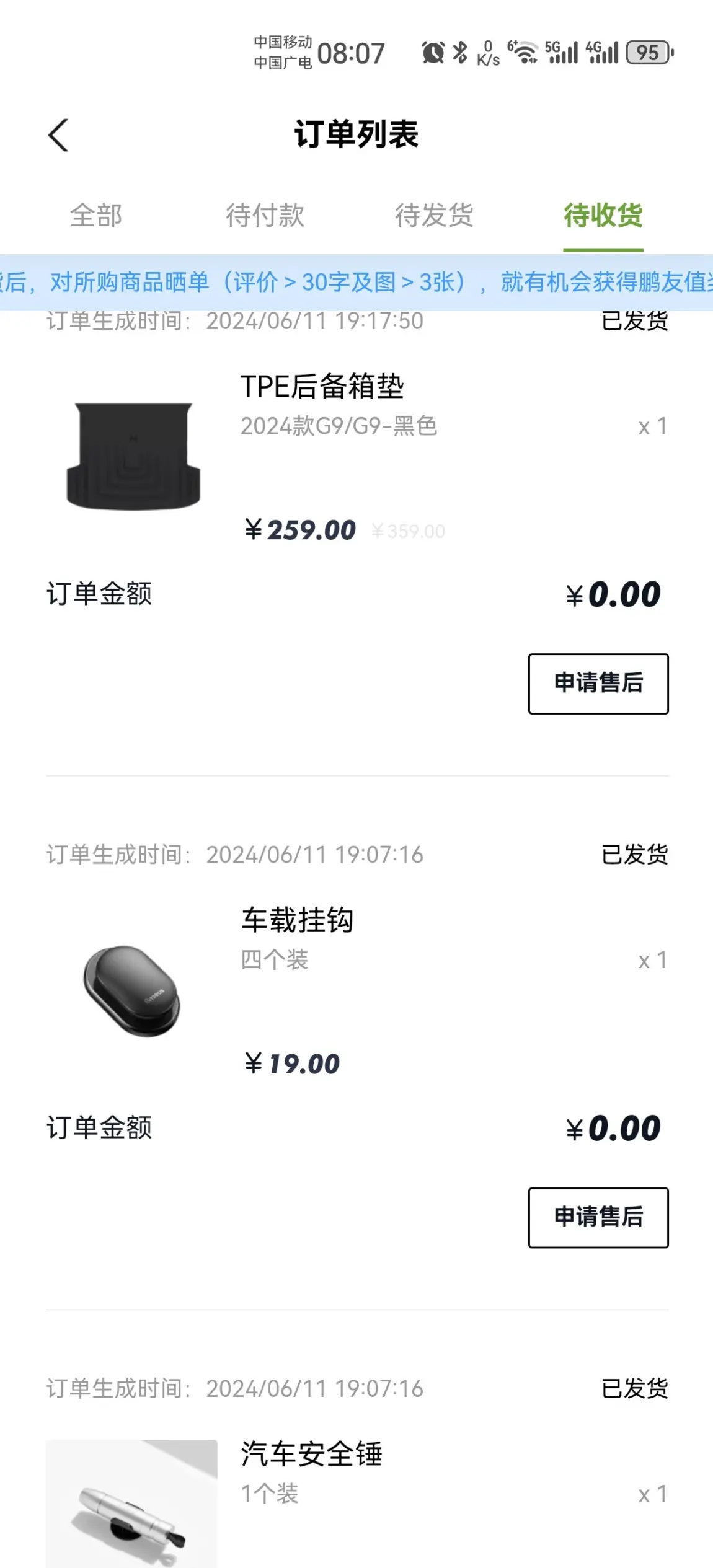Viewport: 713px width, 1568px height.
Task: Open the 车载挂钩 order
Action: 356,990
